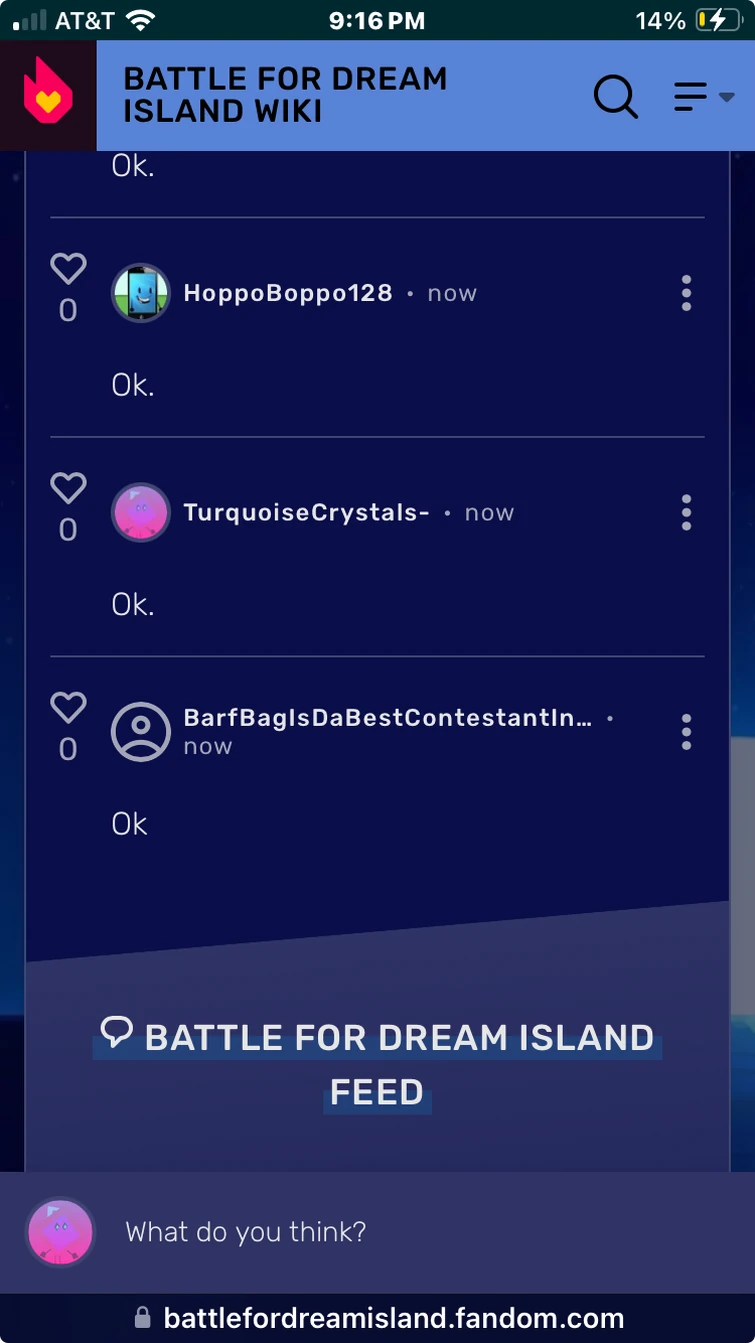Open options for HoppoBoppo128's reply
The width and height of the screenshot is (755, 1343).
click(686, 293)
